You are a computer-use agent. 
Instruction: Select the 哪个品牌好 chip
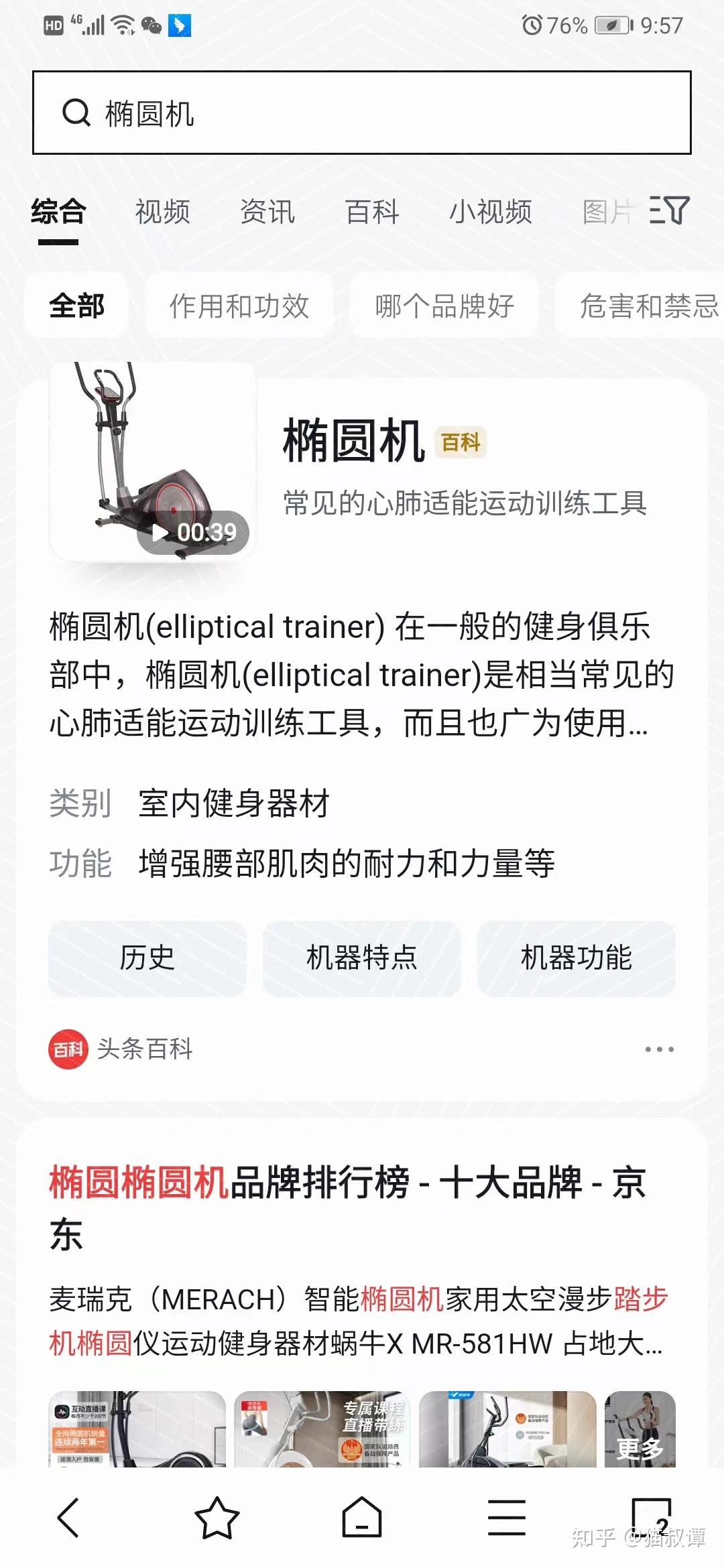click(x=444, y=306)
